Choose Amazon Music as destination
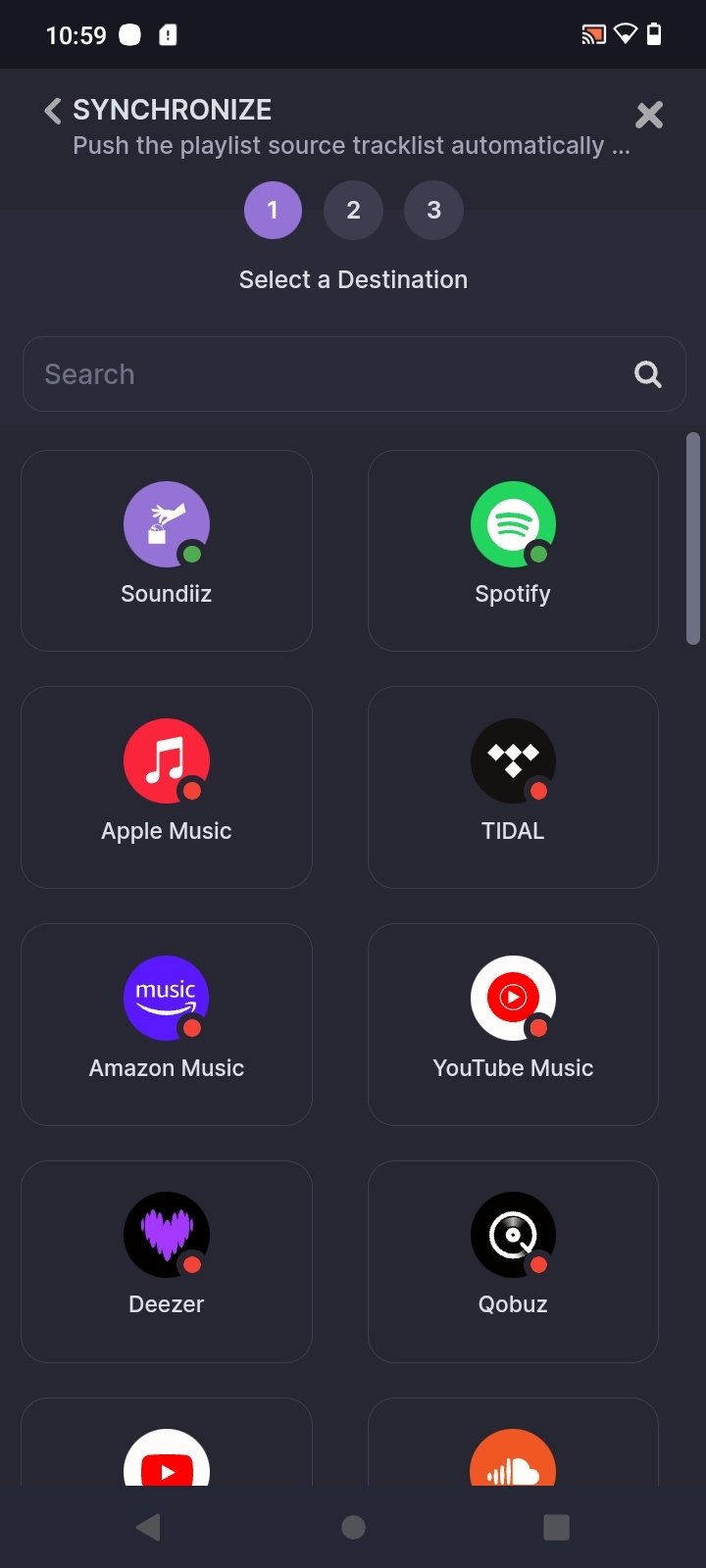Screen dimensions: 706x1568 (167, 1025)
